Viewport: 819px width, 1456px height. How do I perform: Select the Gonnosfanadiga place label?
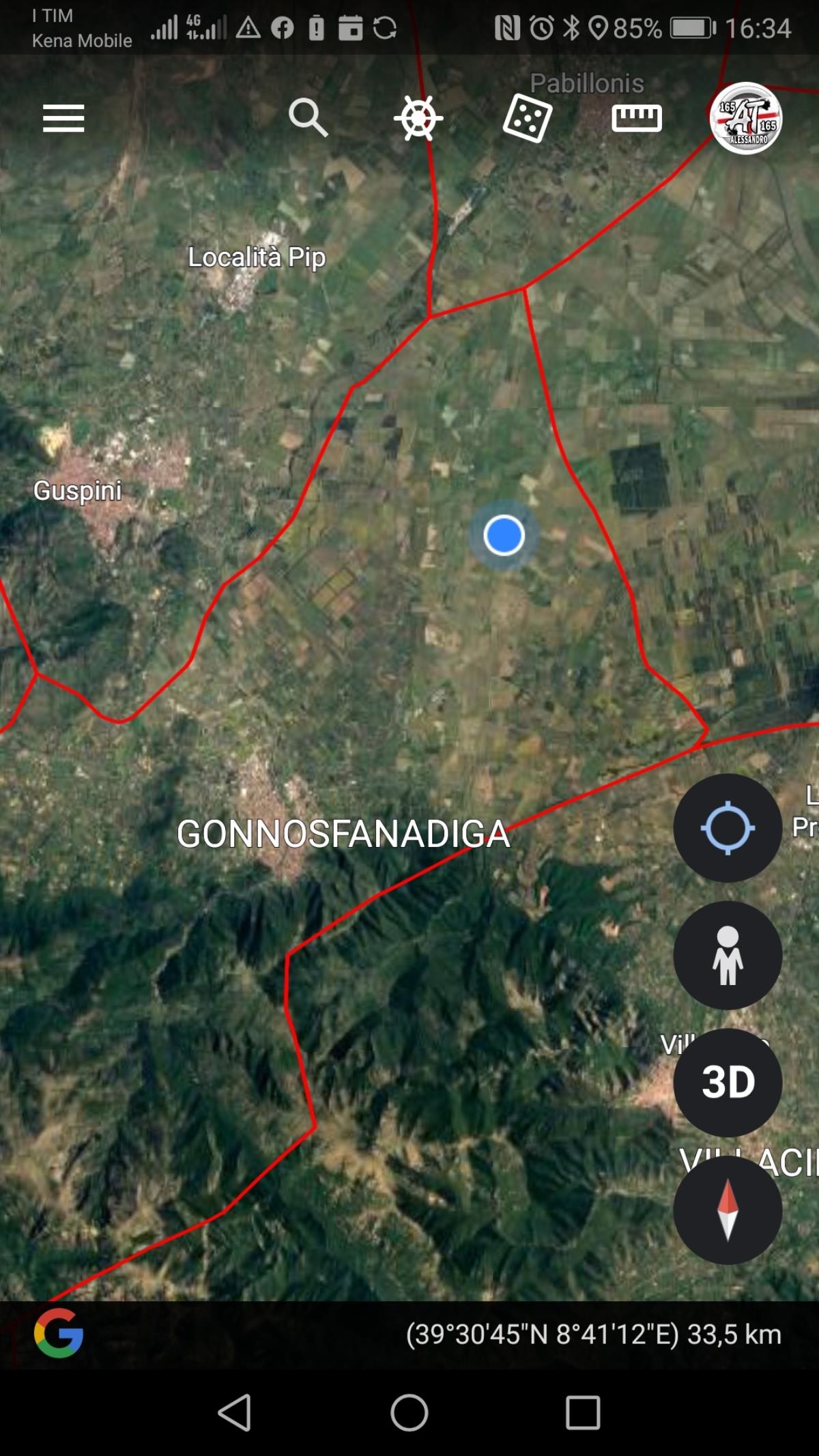click(343, 834)
